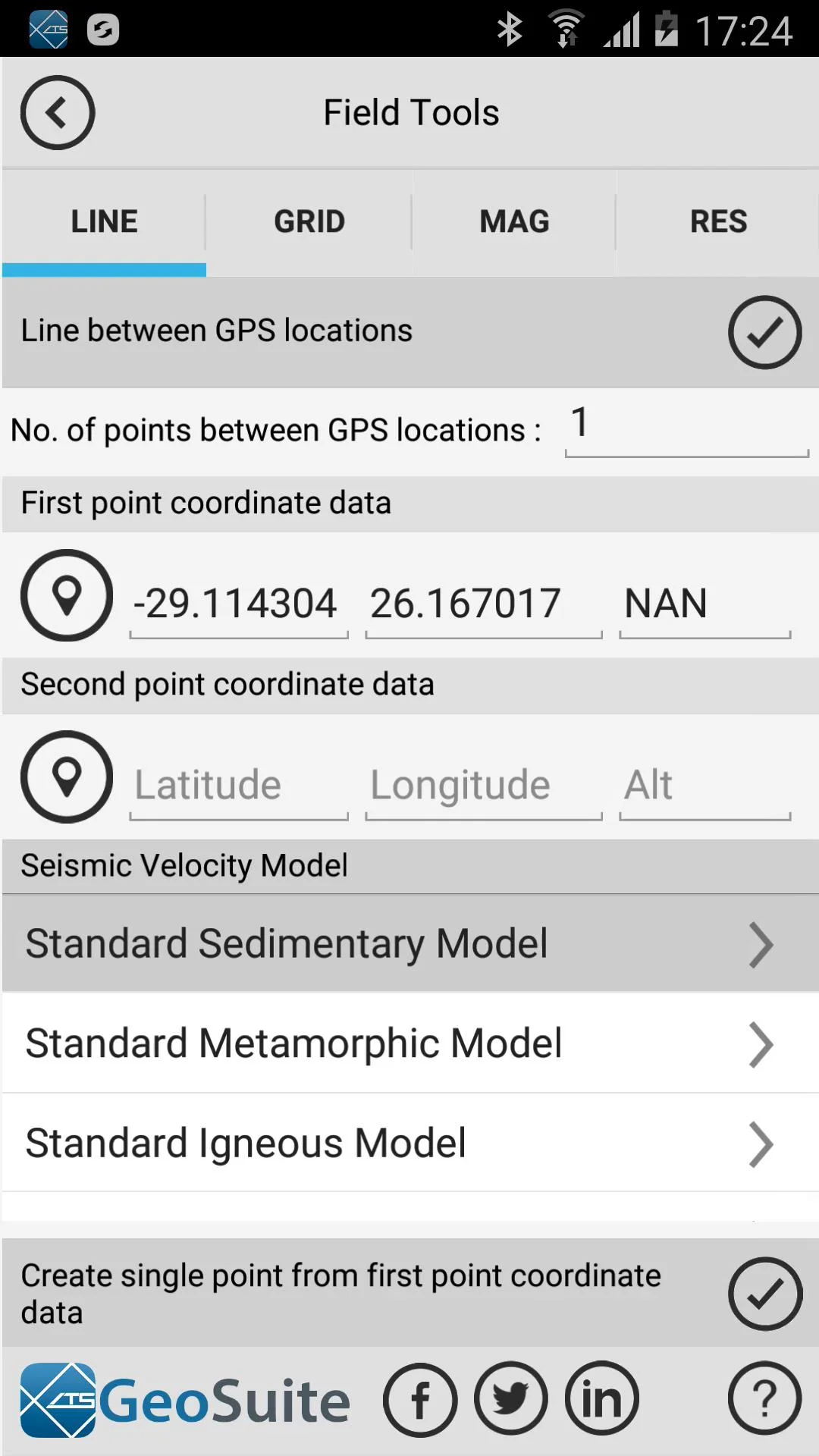Open the RES tab
819x1456 pixels.
718,222
